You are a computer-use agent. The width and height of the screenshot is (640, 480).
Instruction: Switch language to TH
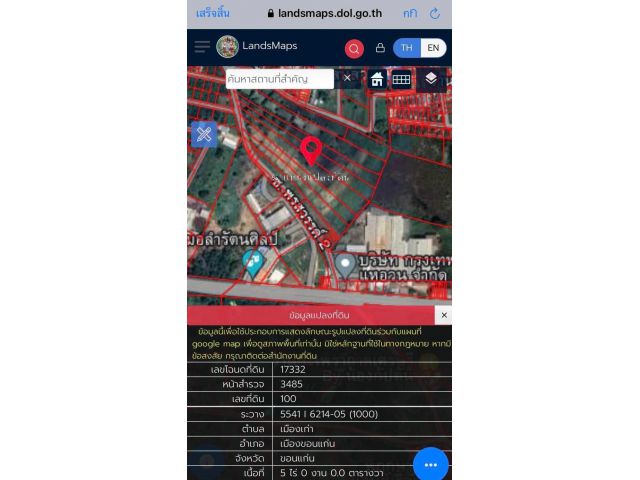click(x=406, y=48)
